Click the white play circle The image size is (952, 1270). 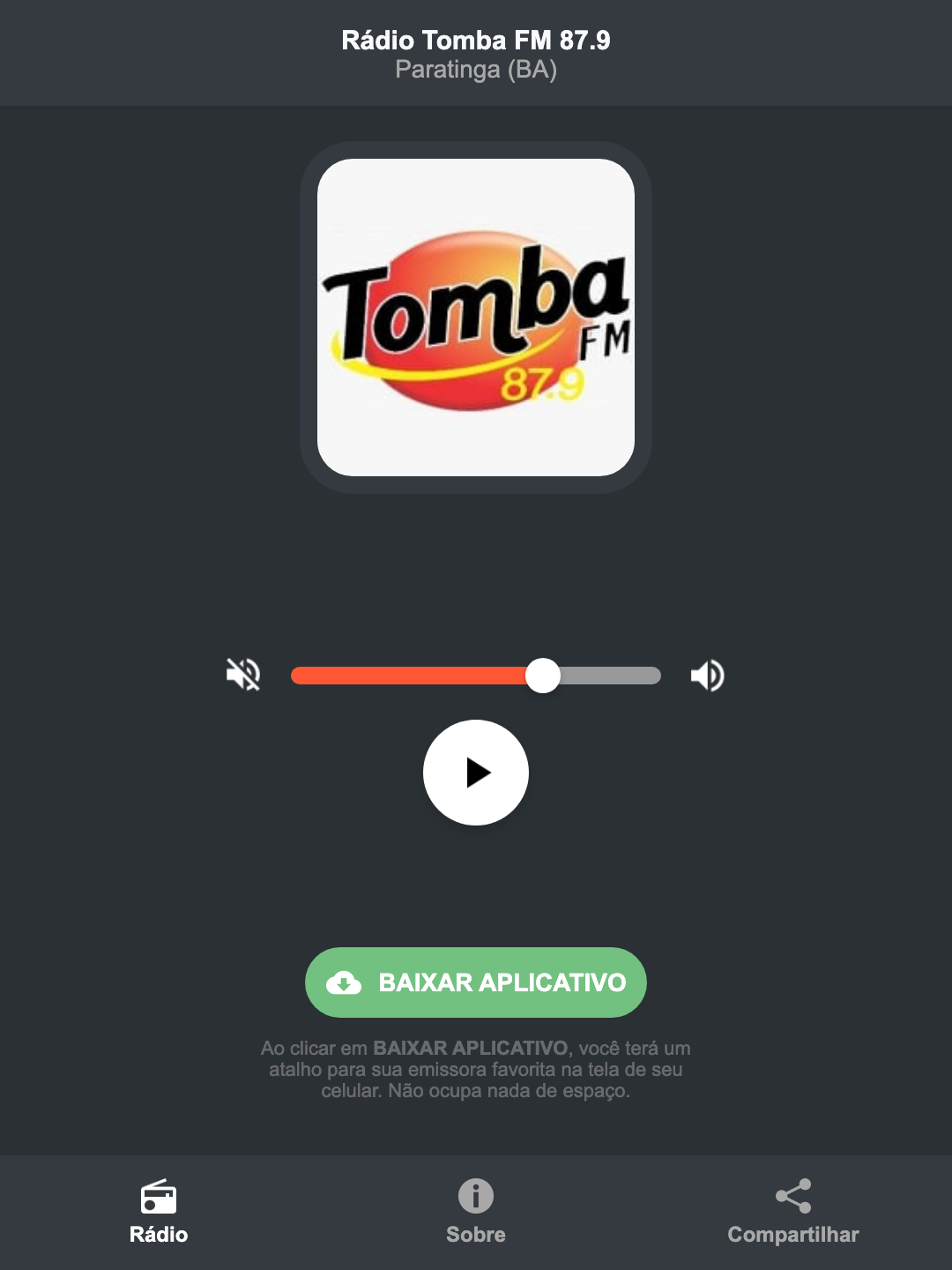(x=475, y=773)
